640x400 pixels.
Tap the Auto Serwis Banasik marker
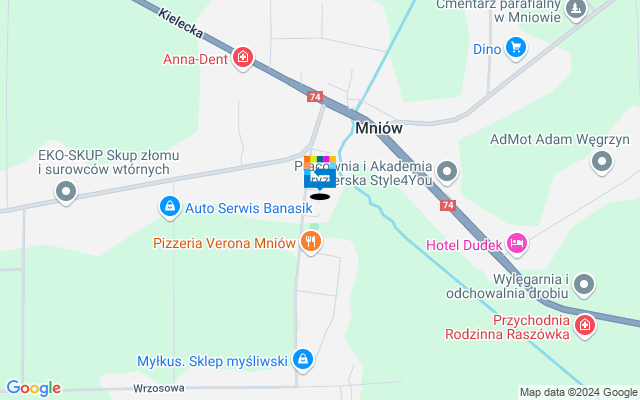(170, 207)
